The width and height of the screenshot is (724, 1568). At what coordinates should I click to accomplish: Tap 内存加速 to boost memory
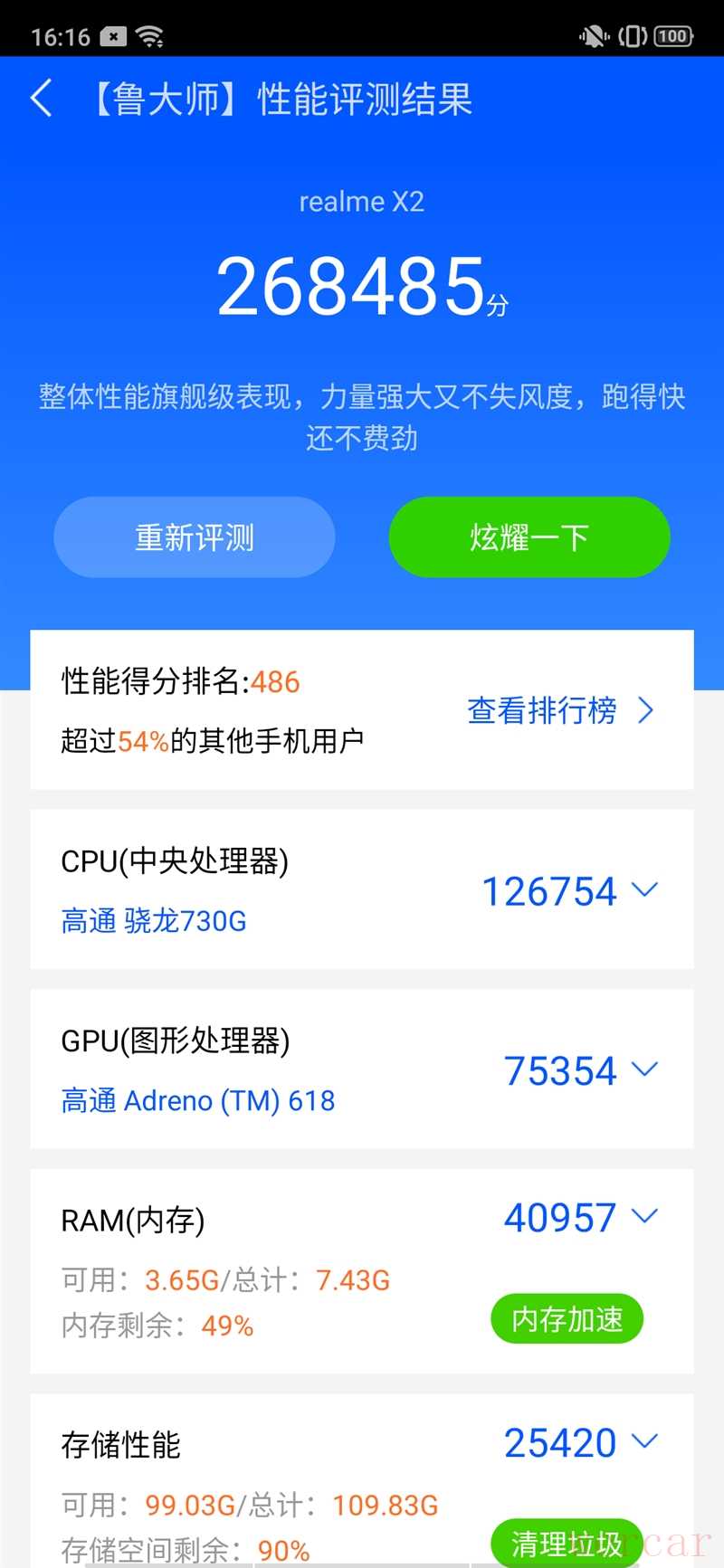click(x=567, y=1319)
